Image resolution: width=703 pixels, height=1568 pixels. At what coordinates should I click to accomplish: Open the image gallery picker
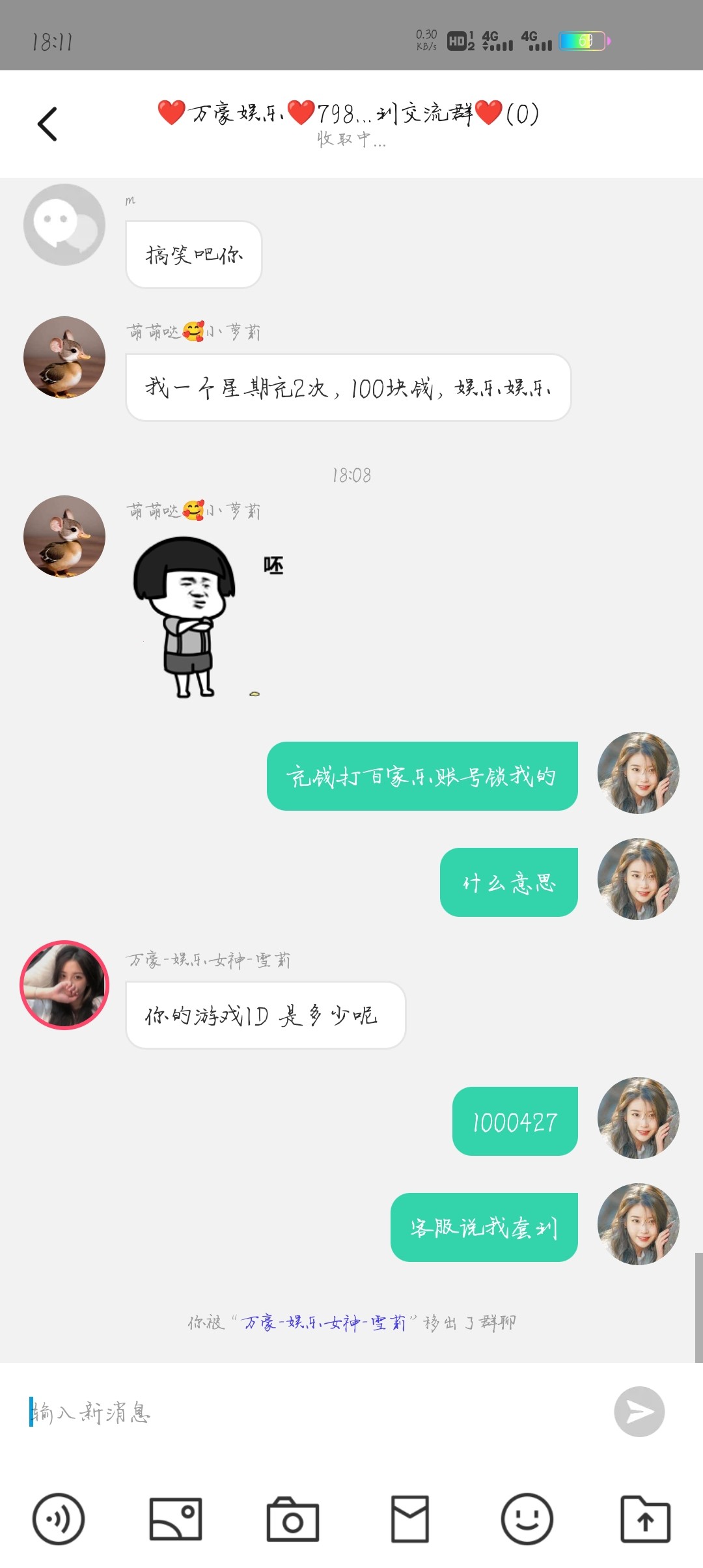(176, 1519)
